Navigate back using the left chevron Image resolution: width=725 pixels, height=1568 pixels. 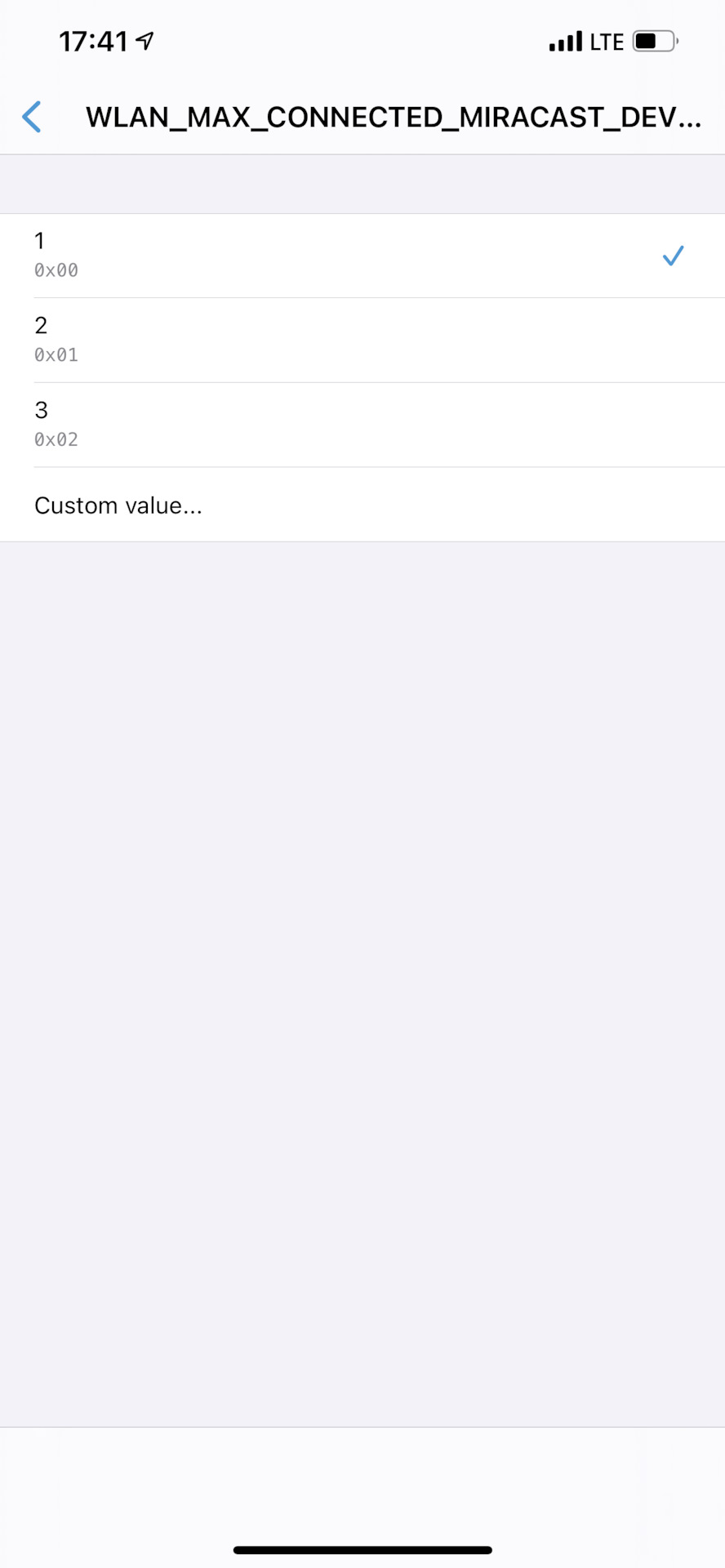pos(31,117)
